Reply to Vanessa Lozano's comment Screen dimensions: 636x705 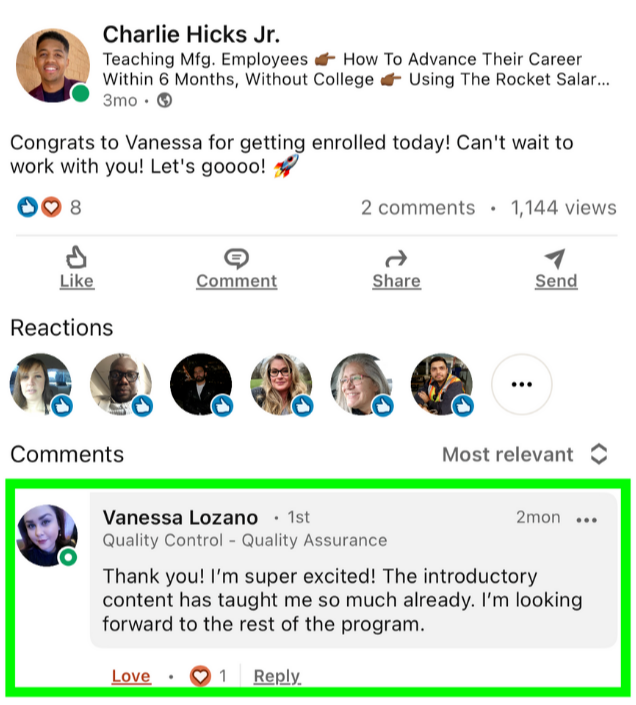(277, 677)
